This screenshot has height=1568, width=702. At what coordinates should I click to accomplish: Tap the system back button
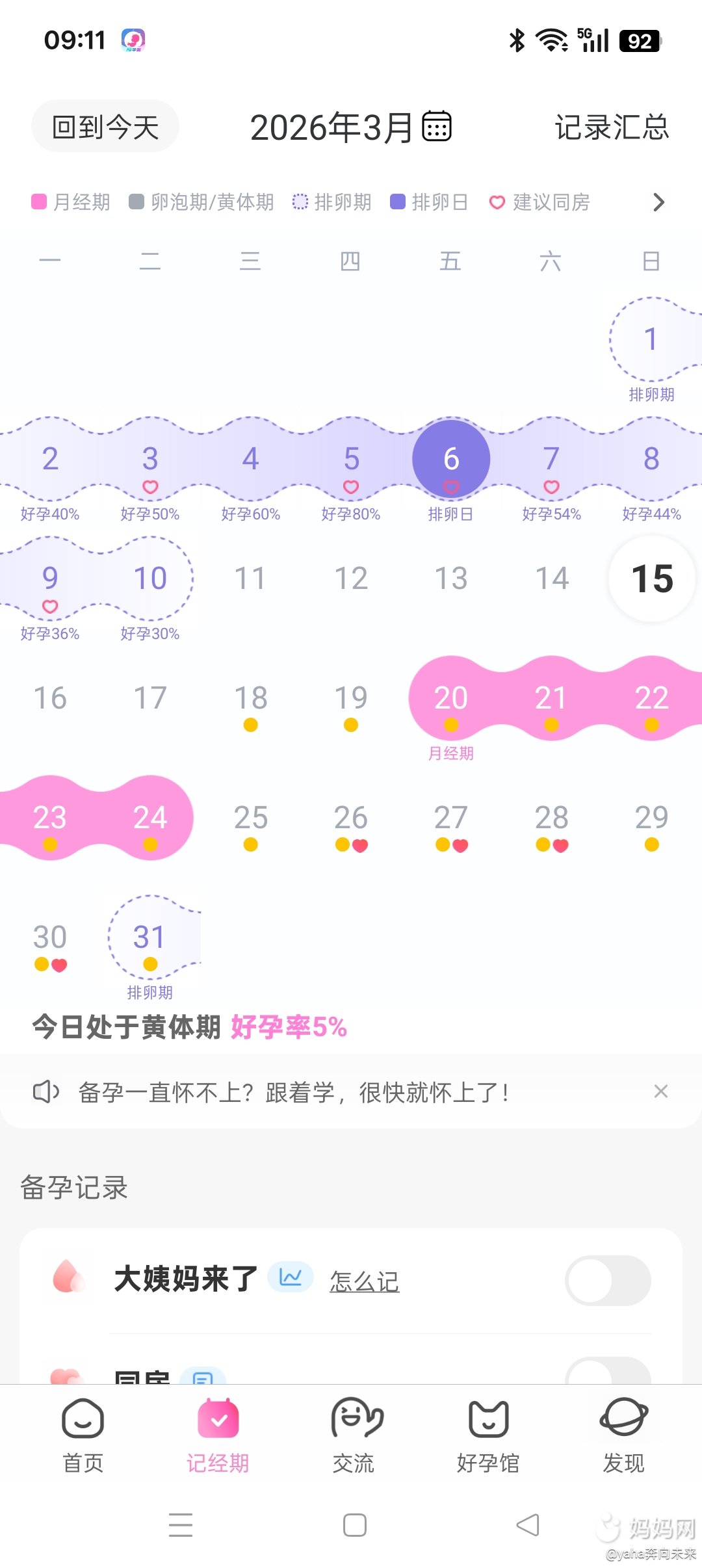[x=527, y=1525]
